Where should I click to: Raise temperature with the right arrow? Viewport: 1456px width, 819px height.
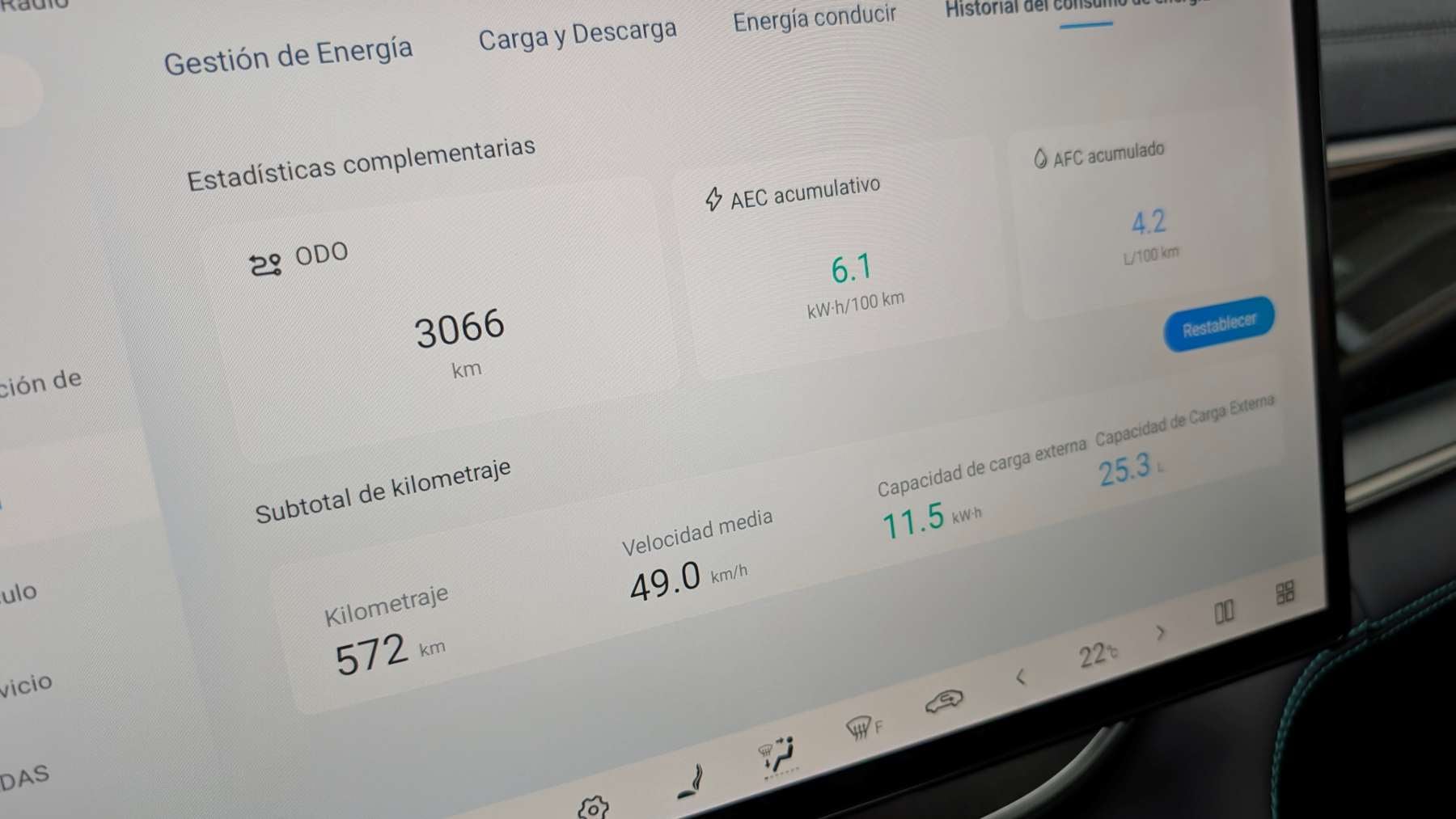pyautogui.click(x=1162, y=632)
